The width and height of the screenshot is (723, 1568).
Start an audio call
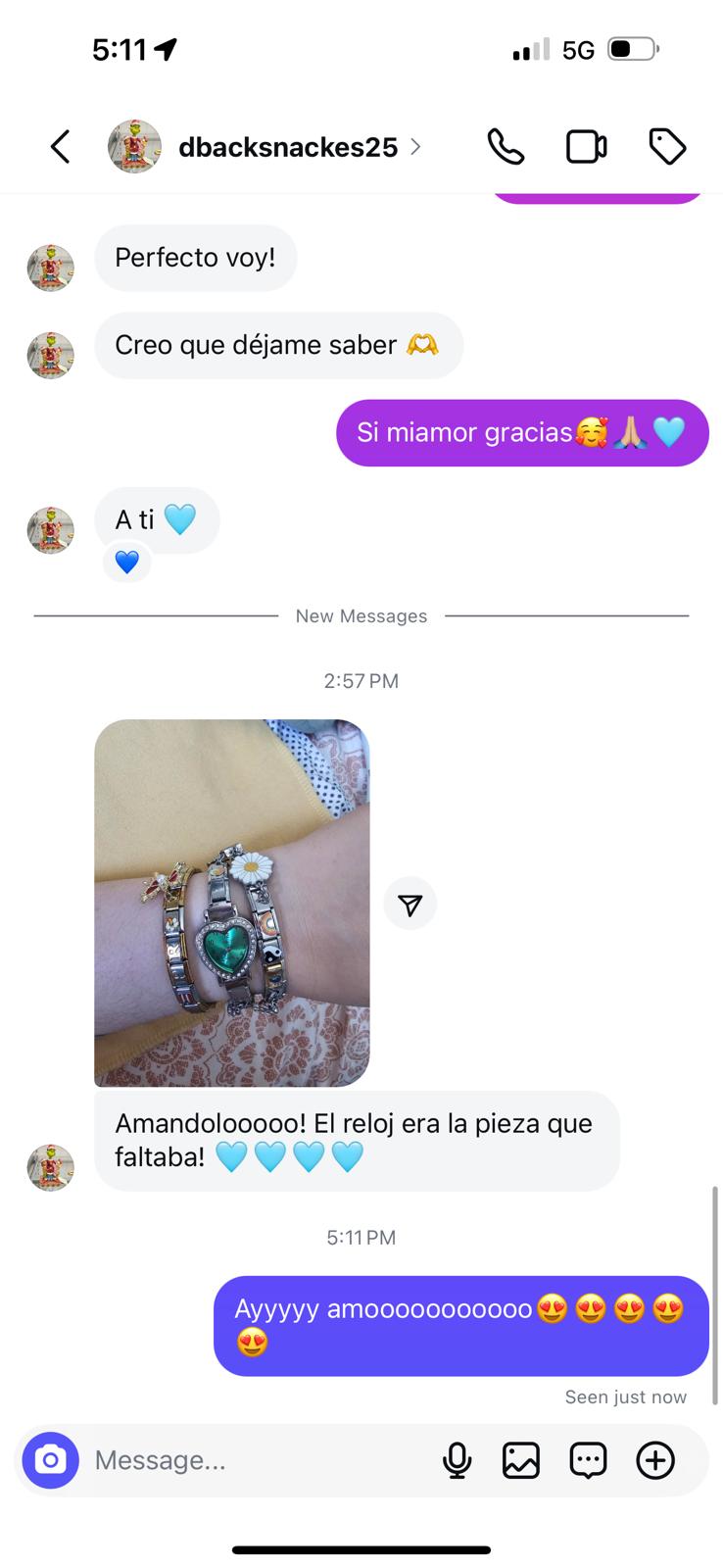pyautogui.click(x=506, y=147)
